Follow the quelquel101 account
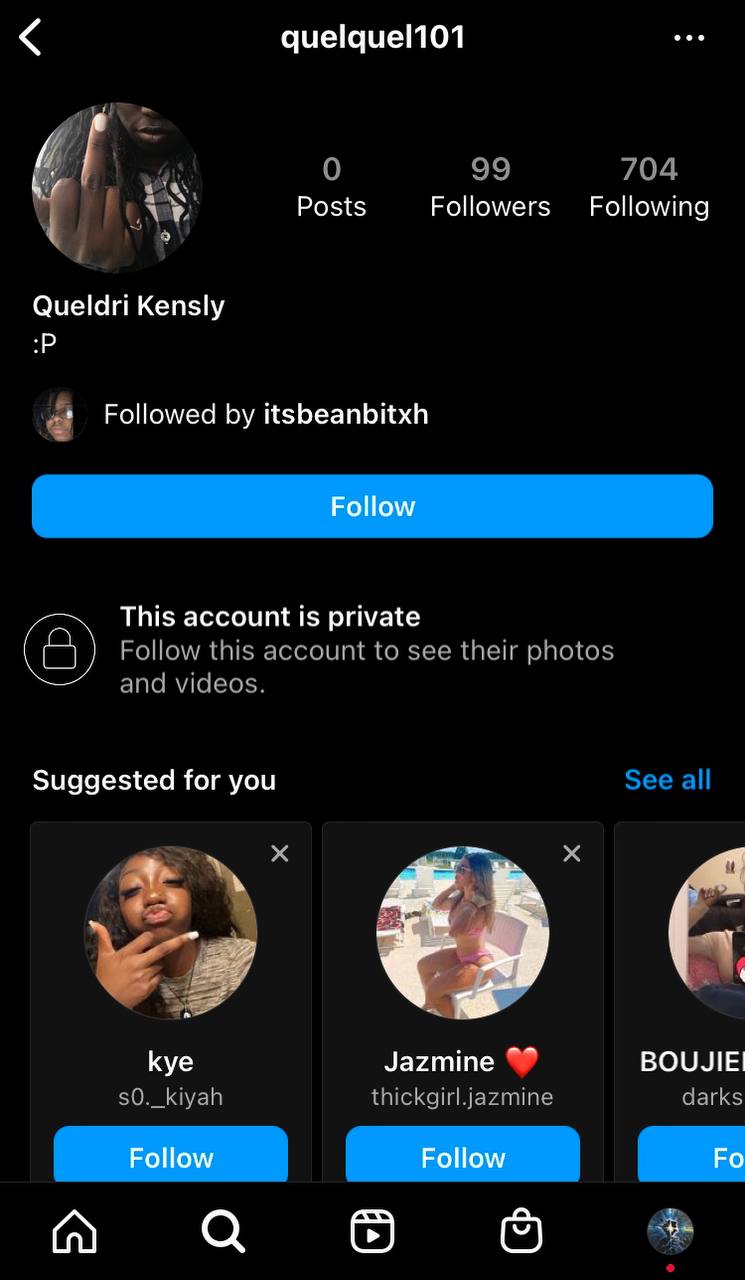This screenshot has width=745, height=1280. [x=372, y=506]
